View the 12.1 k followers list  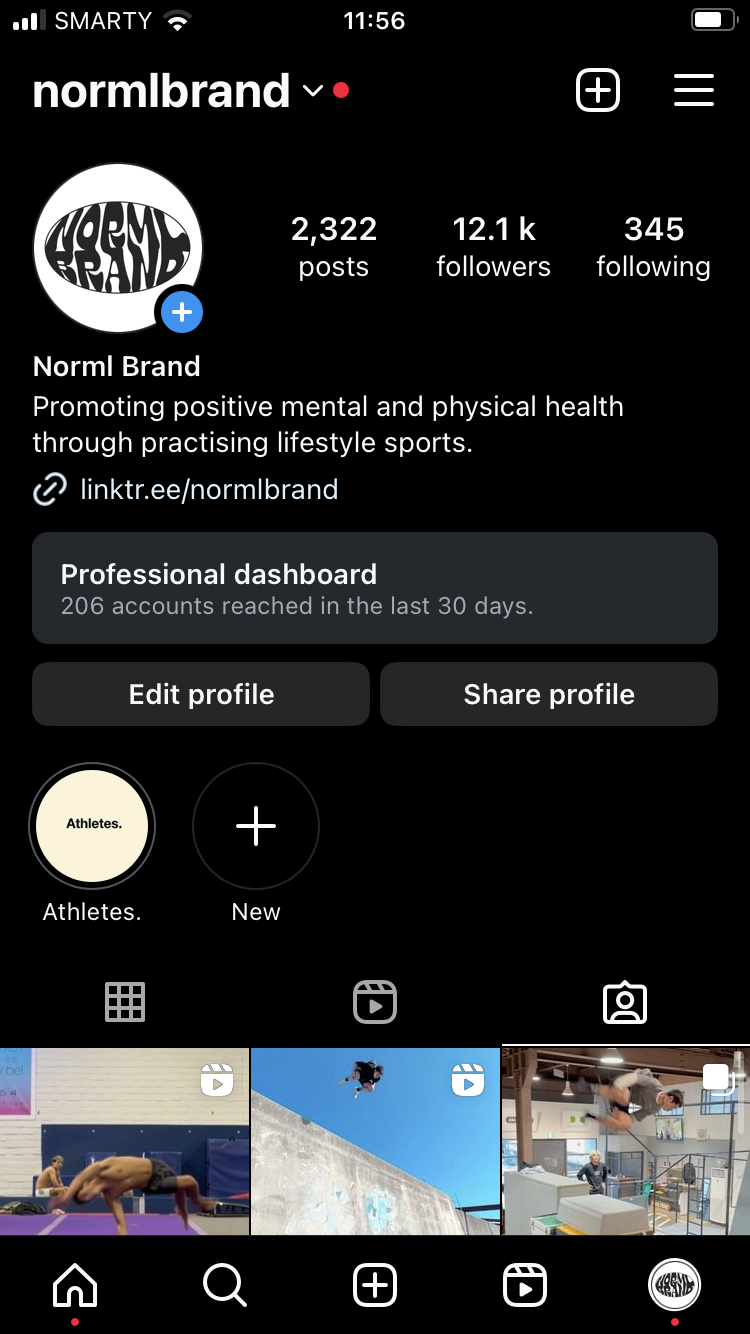pyautogui.click(x=493, y=246)
